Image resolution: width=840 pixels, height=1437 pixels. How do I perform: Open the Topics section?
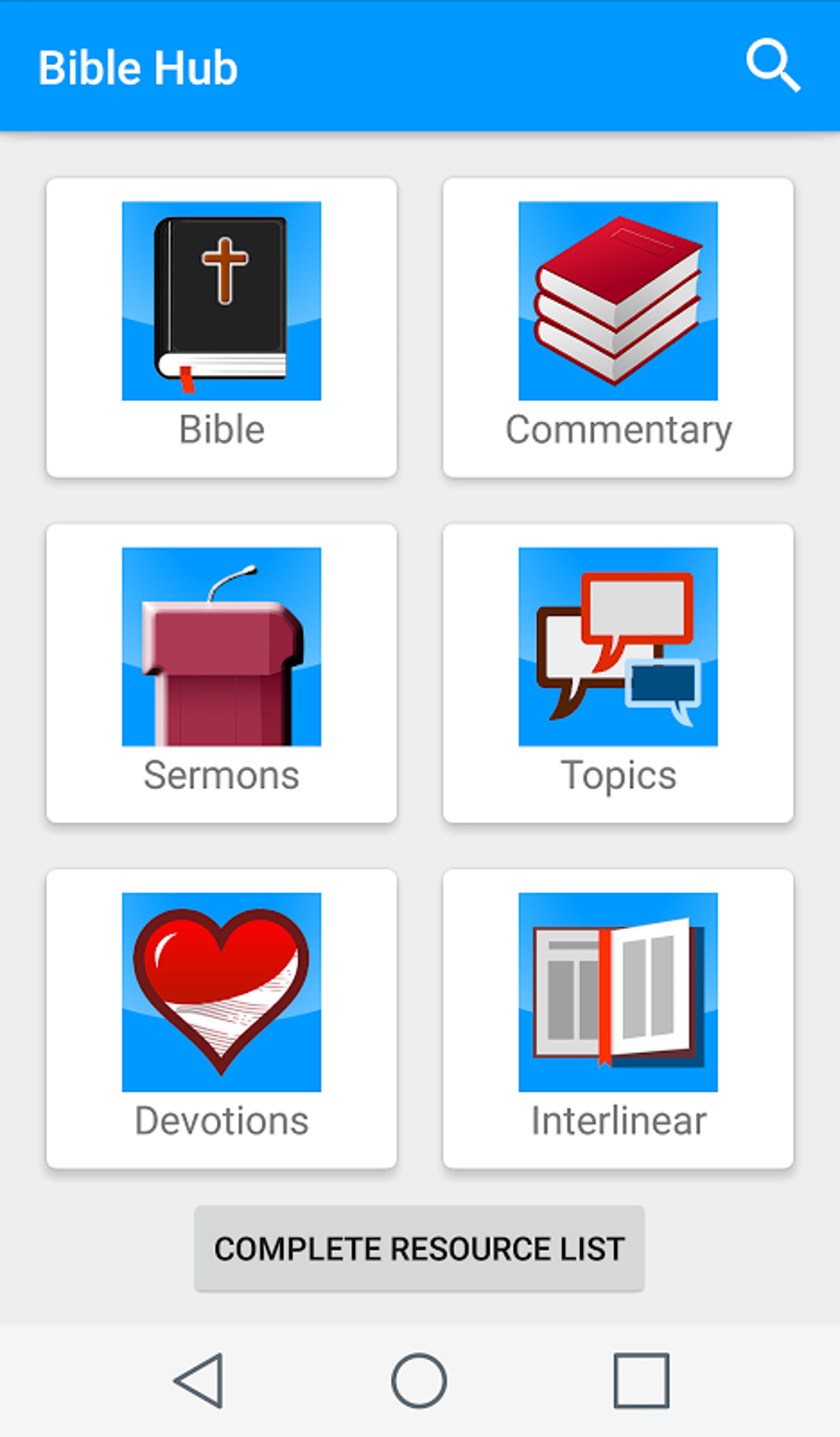click(619, 674)
